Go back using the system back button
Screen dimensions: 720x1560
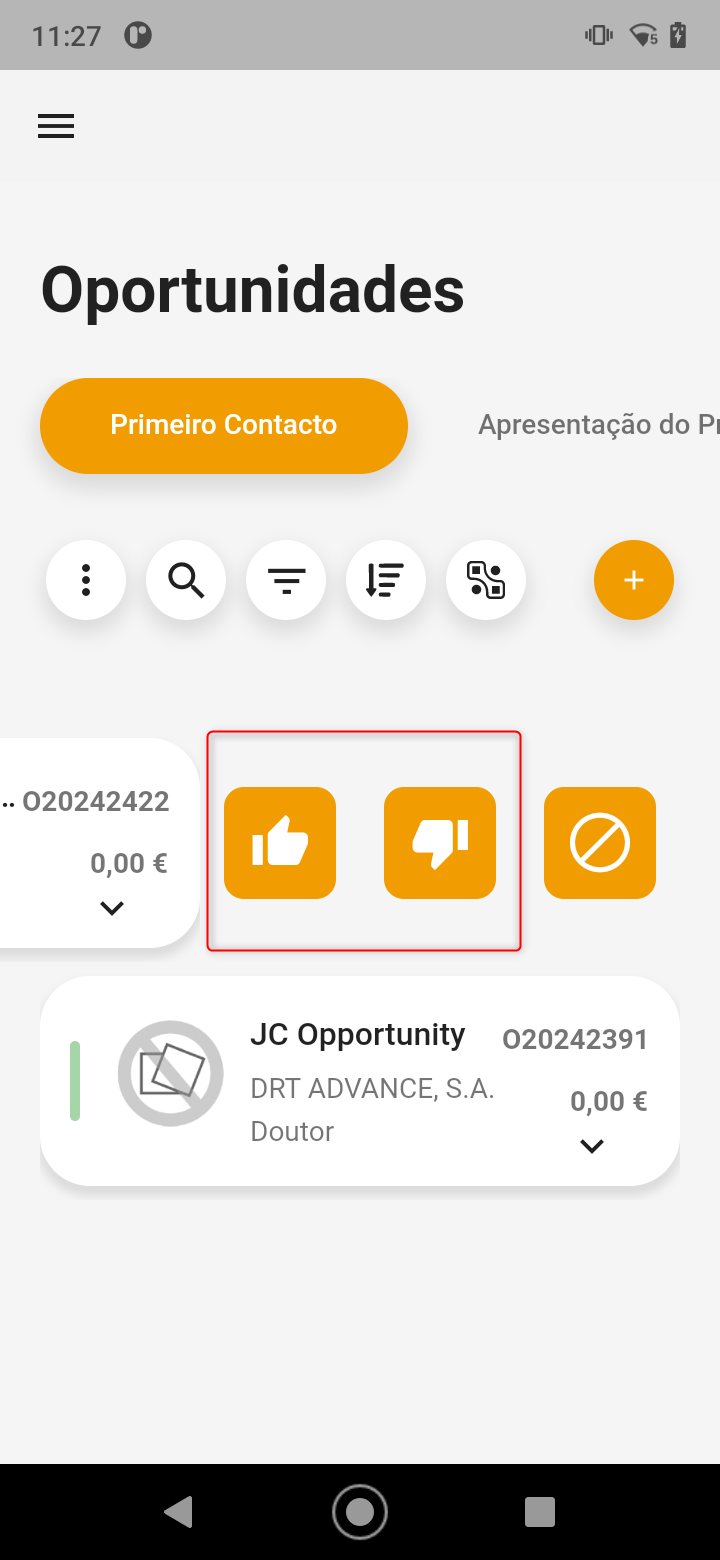pos(179,1511)
